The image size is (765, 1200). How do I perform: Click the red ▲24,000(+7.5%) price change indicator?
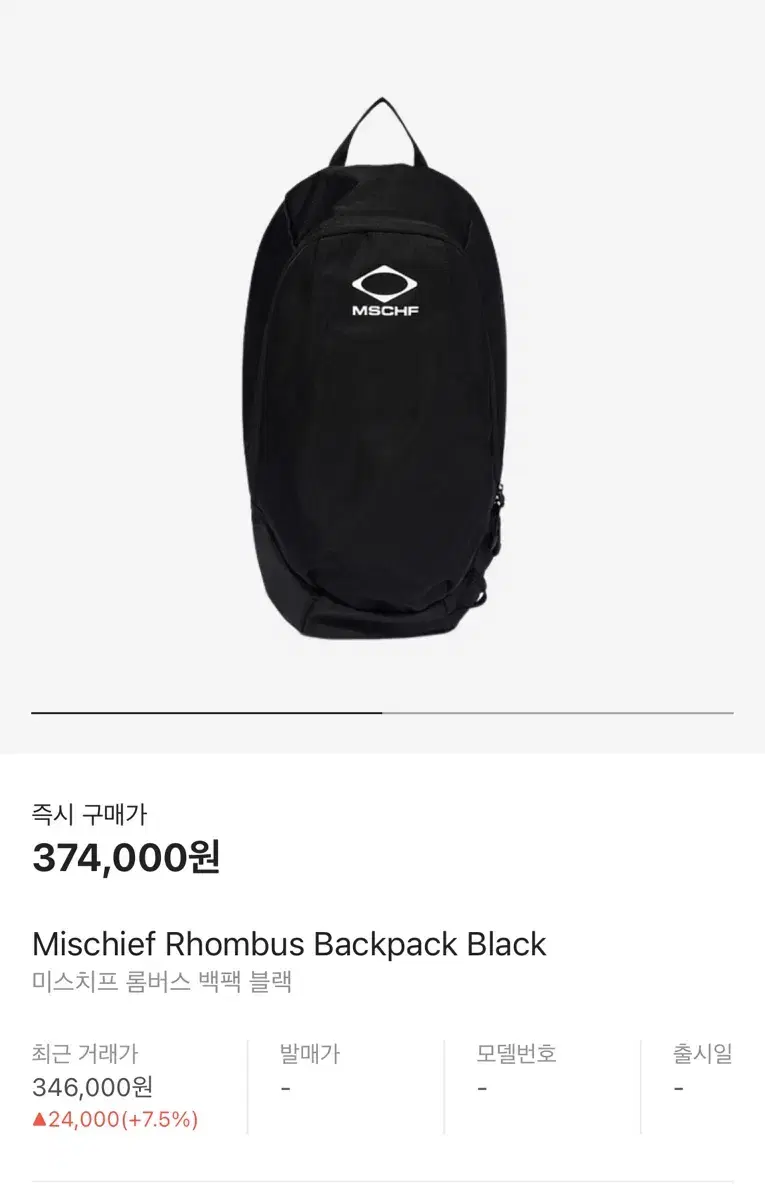coord(114,1122)
